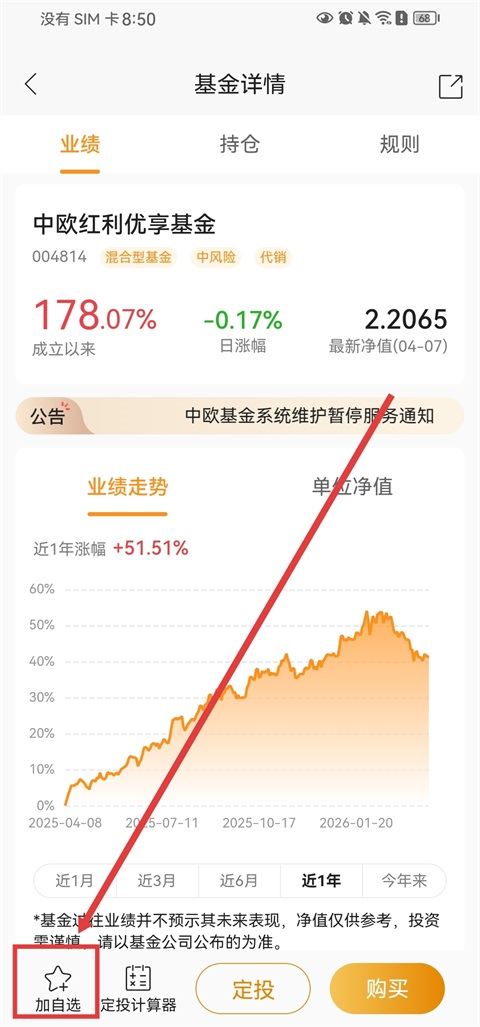
Task: Switch to the 持仓 tab
Action: click(x=240, y=144)
